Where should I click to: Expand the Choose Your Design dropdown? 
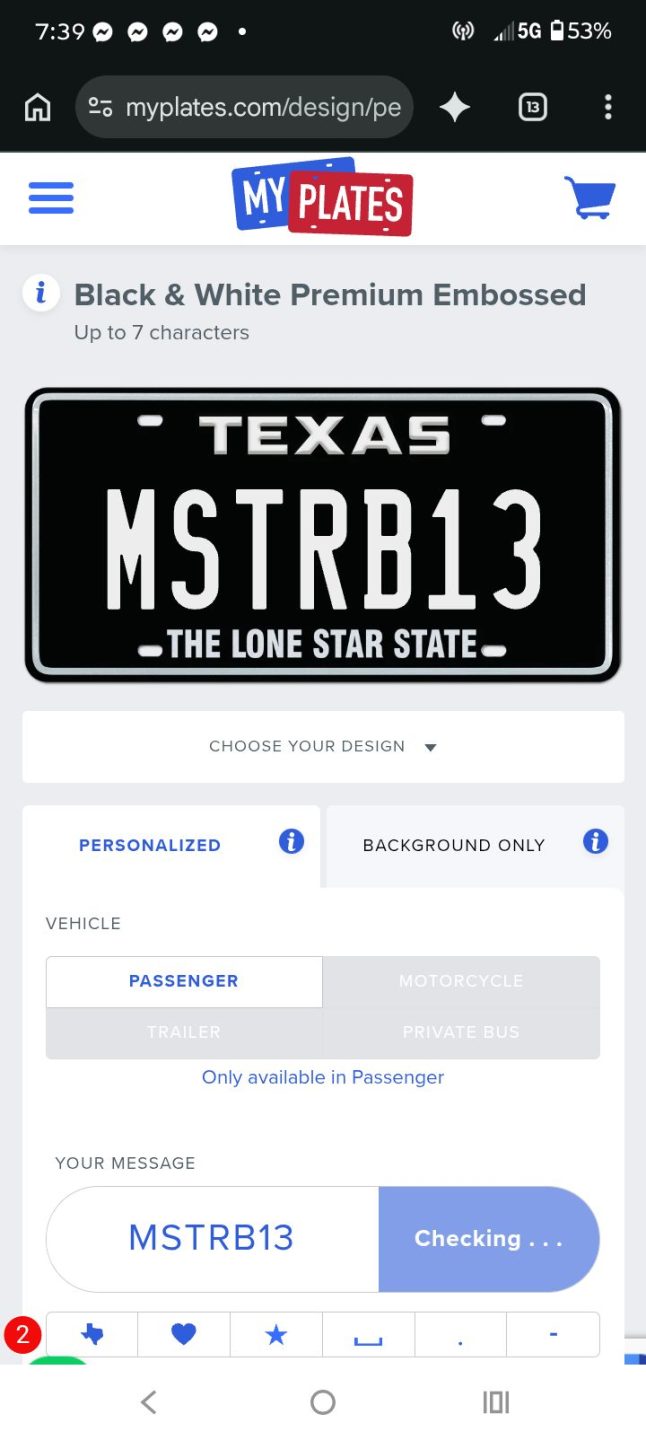pos(323,747)
